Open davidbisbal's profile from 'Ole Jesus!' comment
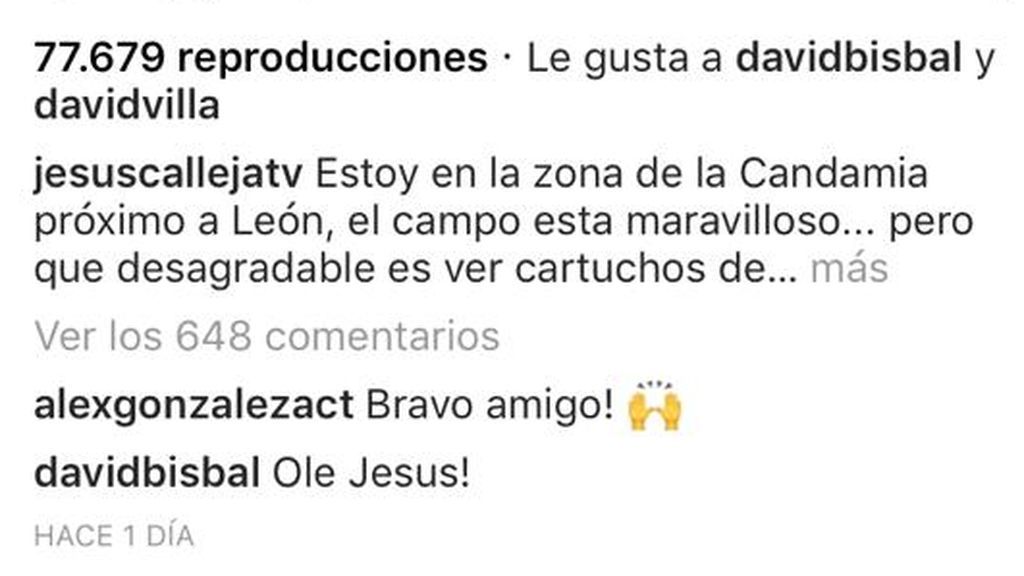Viewport: 1024px width, 576px height. (147, 471)
